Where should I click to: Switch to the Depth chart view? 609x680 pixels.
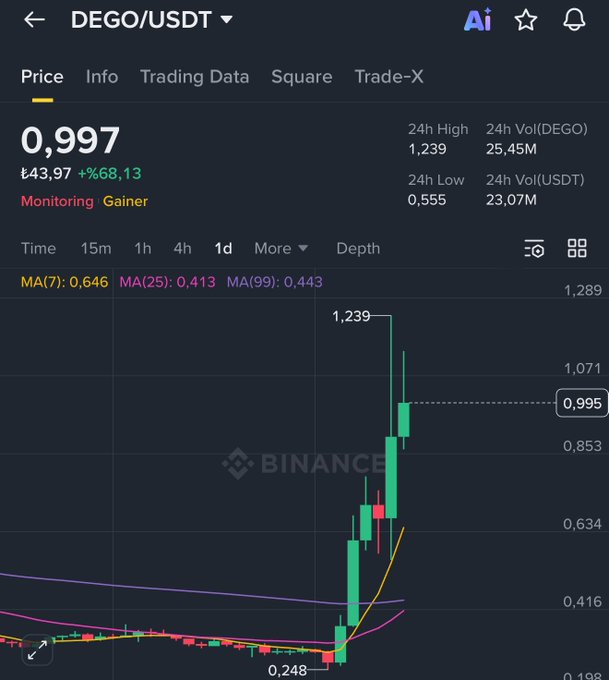click(358, 248)
